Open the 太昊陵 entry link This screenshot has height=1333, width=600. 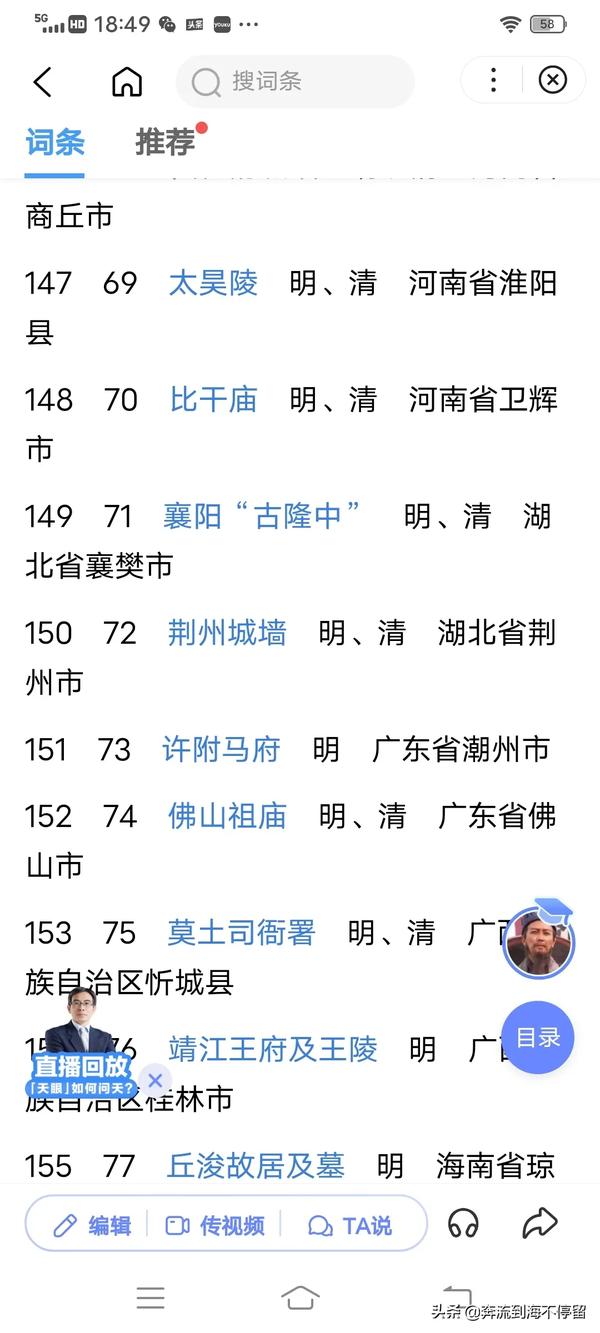[x=213, y=283]
